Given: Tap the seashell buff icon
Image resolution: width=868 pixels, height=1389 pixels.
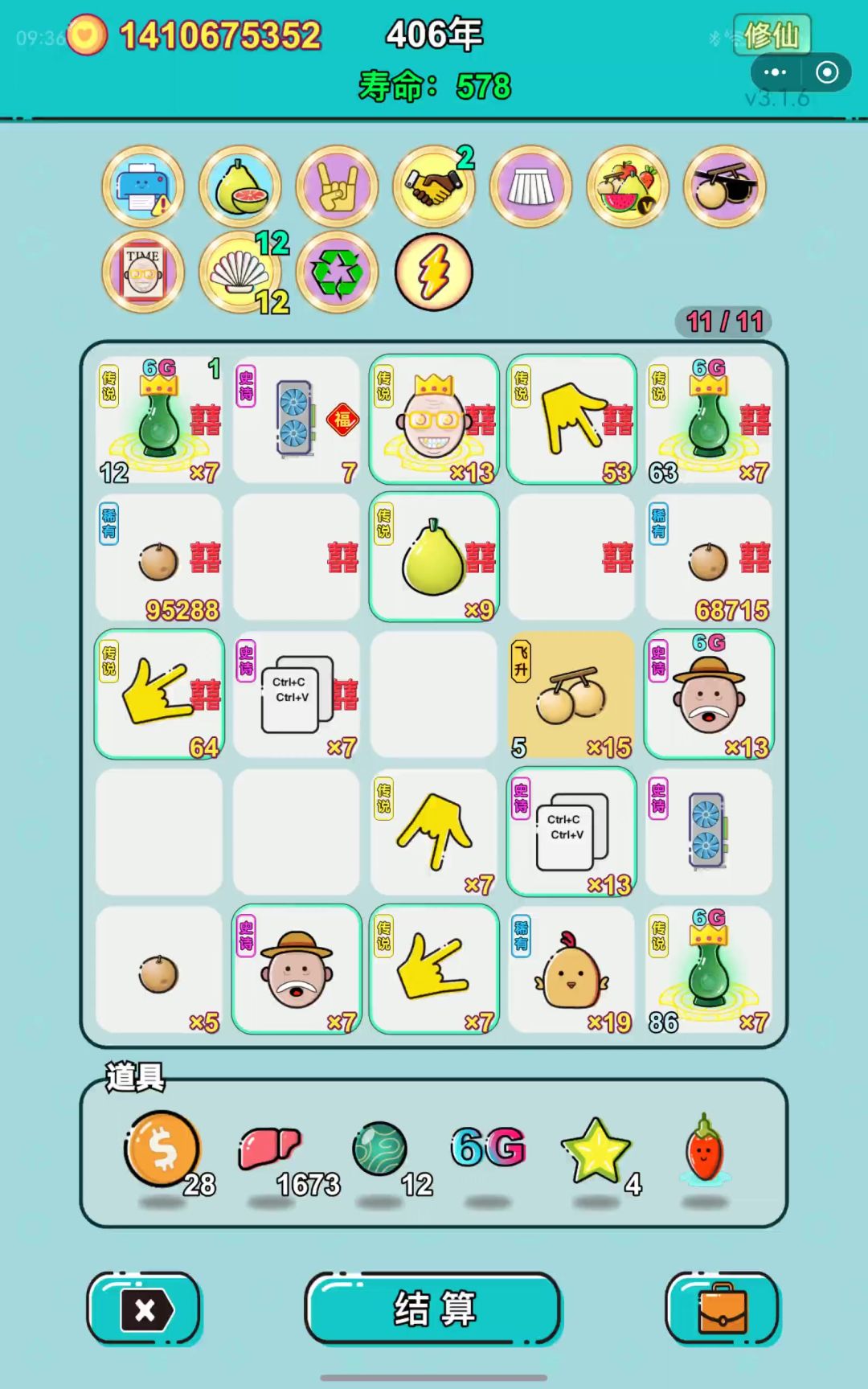Looking at the screenshot, I should click(x=240, y=272).
